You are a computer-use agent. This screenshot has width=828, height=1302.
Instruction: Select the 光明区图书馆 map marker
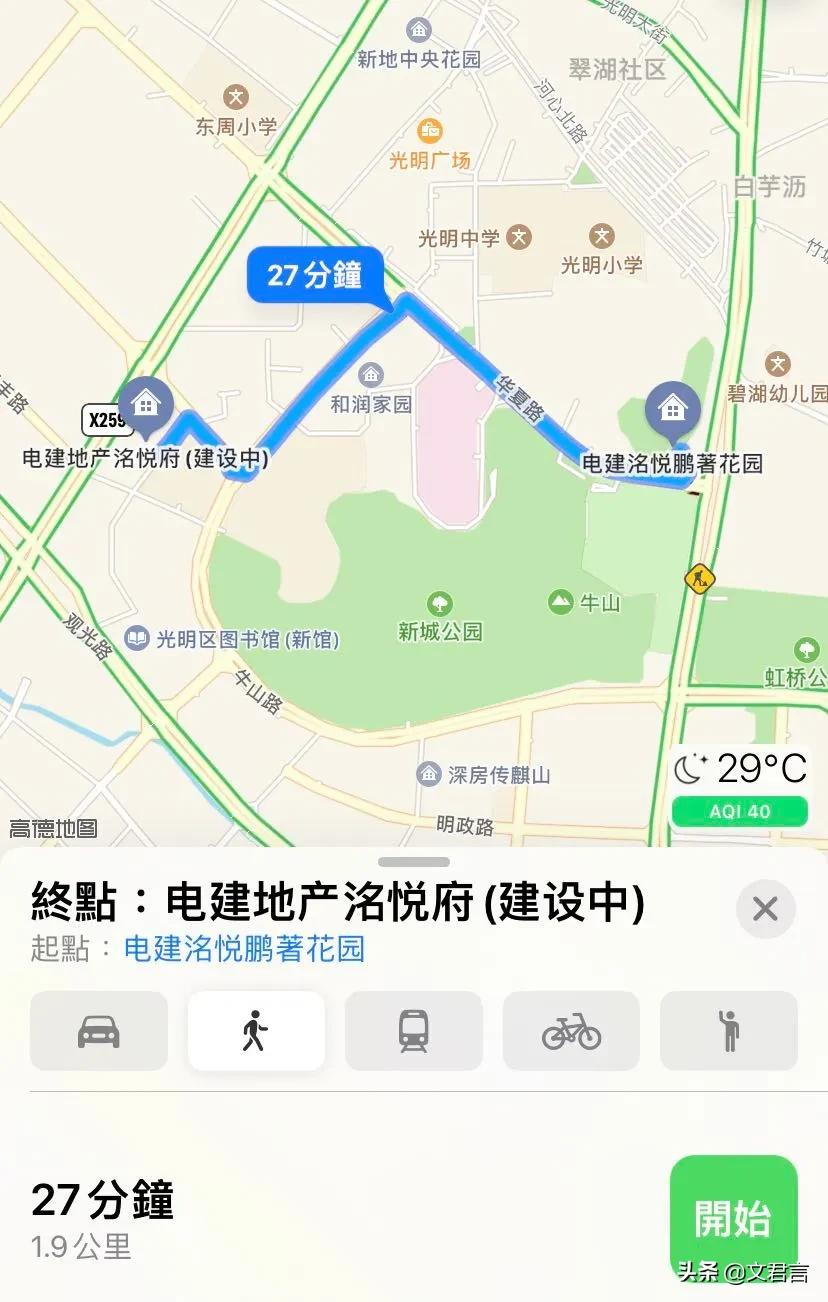pyautogui.click(x=137, y=638)
